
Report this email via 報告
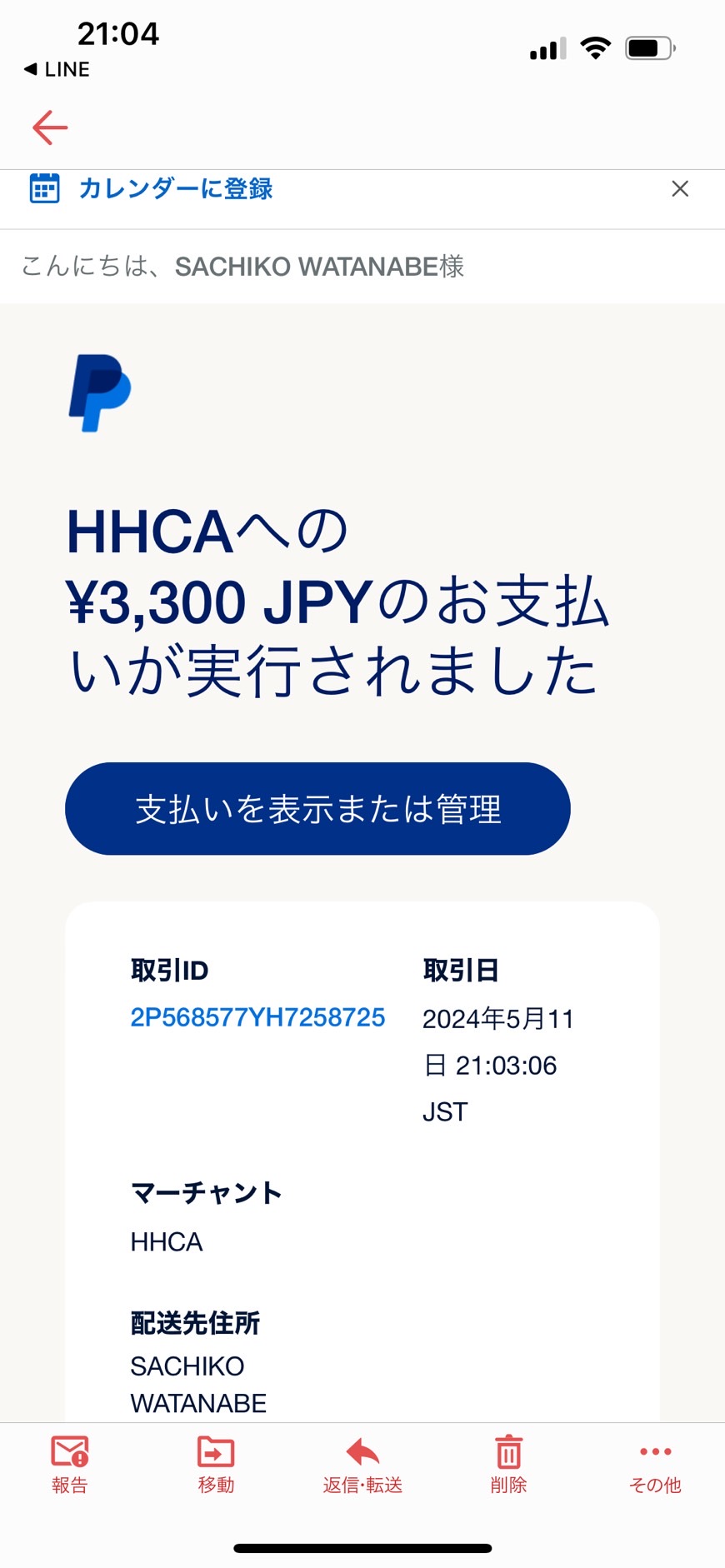(x=70, y=1464)
